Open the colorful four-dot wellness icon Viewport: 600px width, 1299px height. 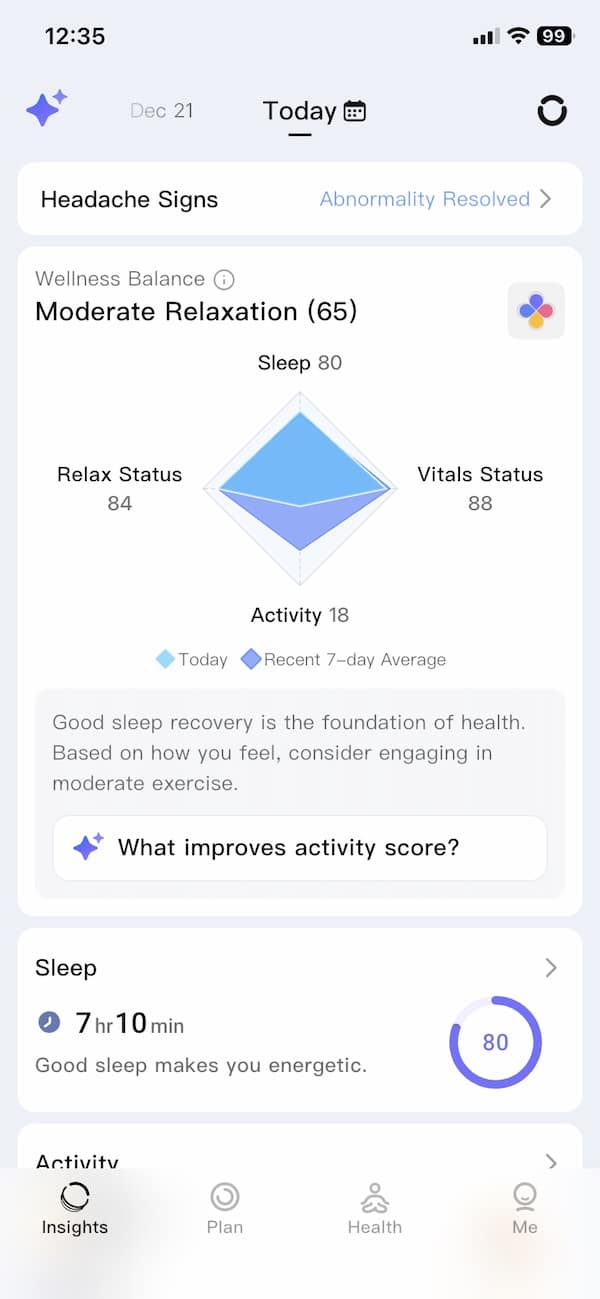tap(536, 311)
